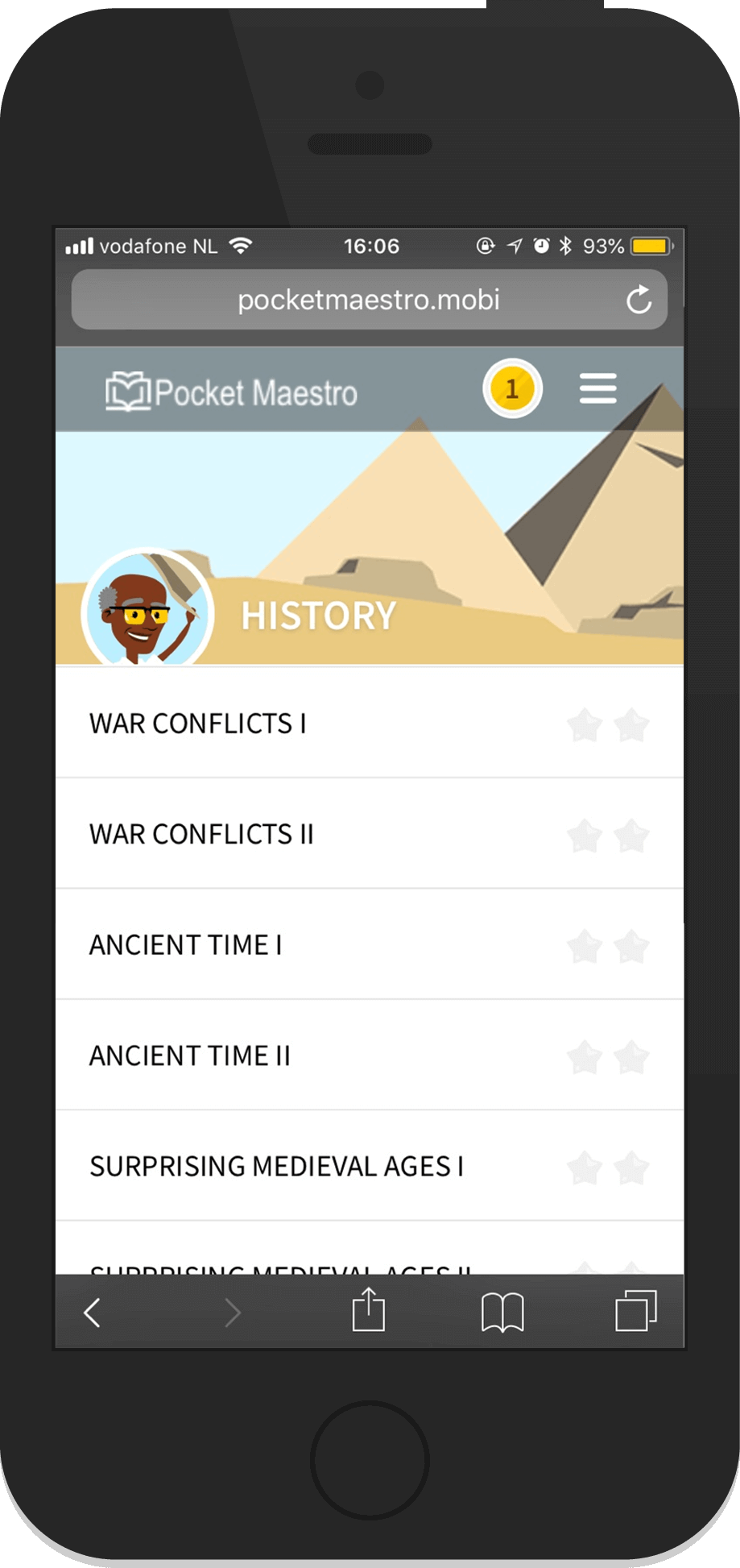Open the War Conflicts I quiz

(x=198, y=724)
